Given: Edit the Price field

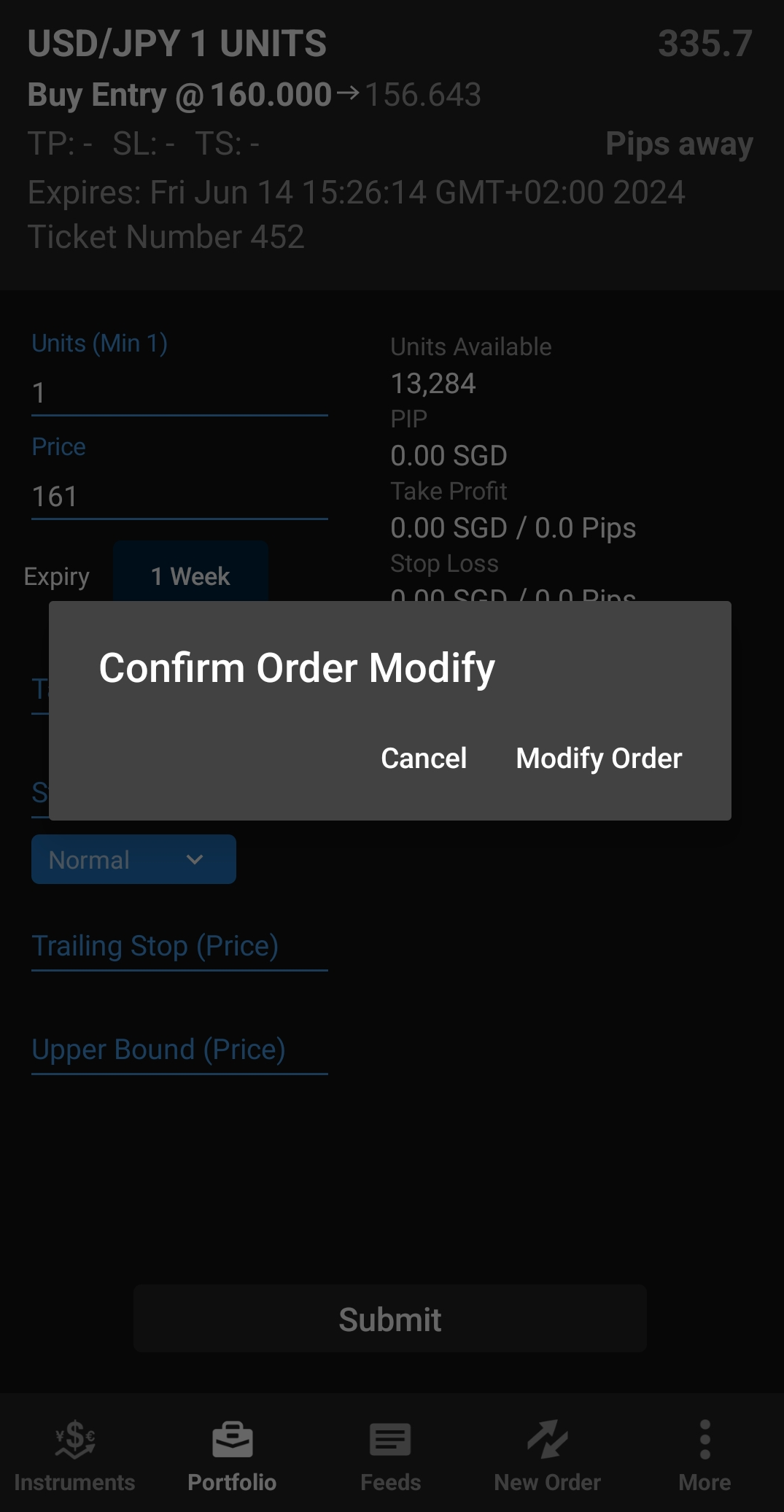Looking at the screenshot, I should (179, 497).
